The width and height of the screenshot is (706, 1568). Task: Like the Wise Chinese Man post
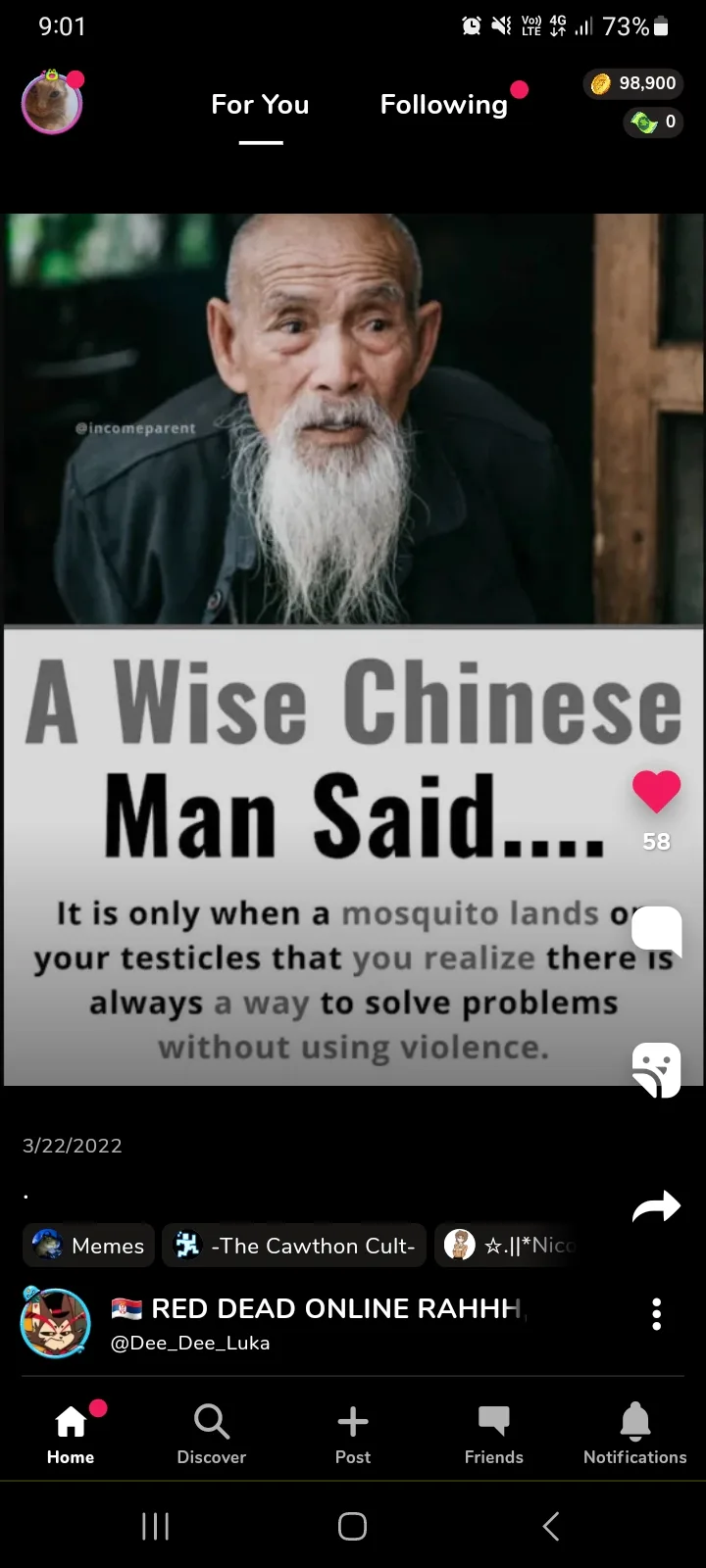pyautogui.click(x=656, y=792)
